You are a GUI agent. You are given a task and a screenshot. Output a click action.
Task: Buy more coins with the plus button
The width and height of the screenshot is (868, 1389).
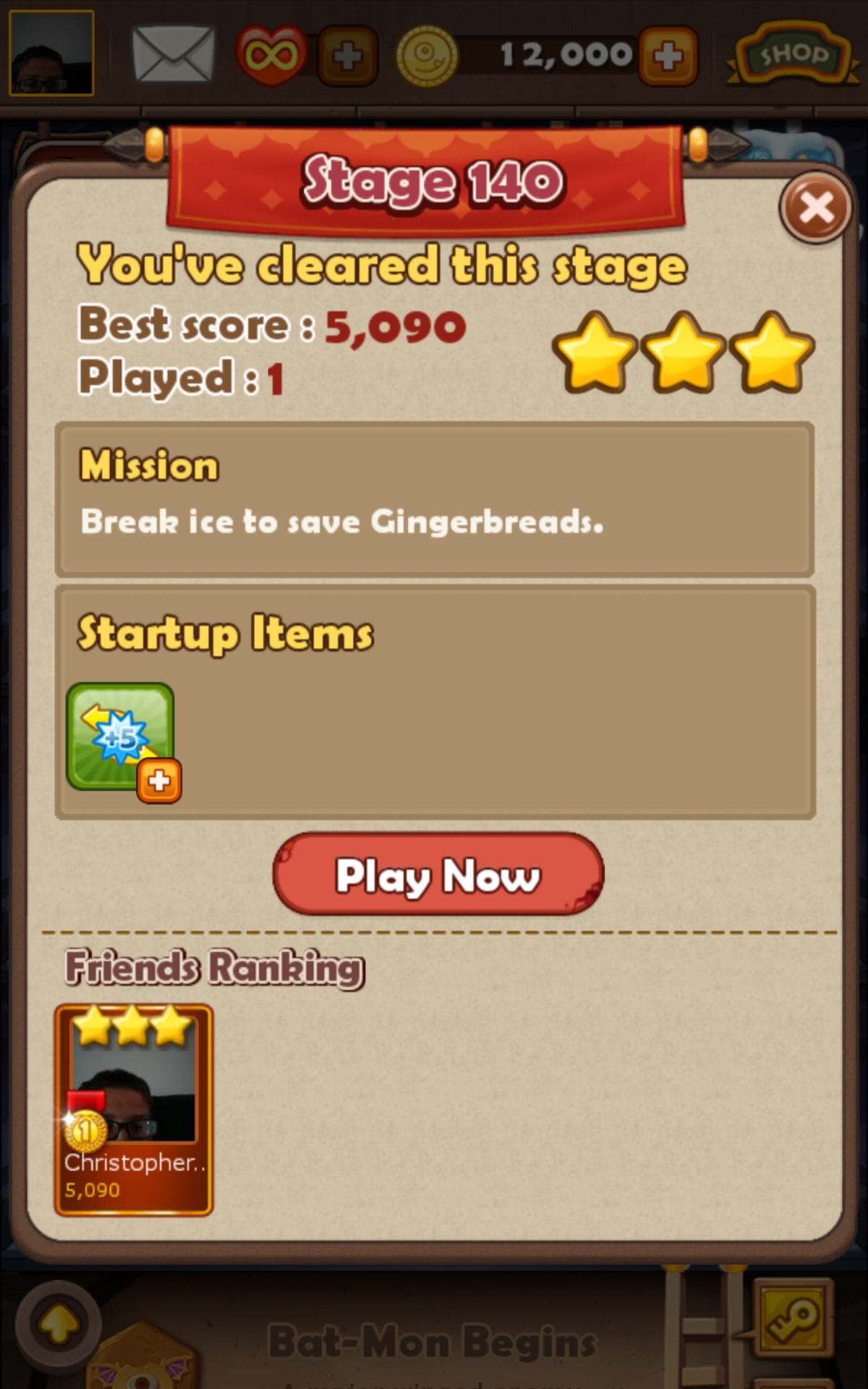pos(668,56)
